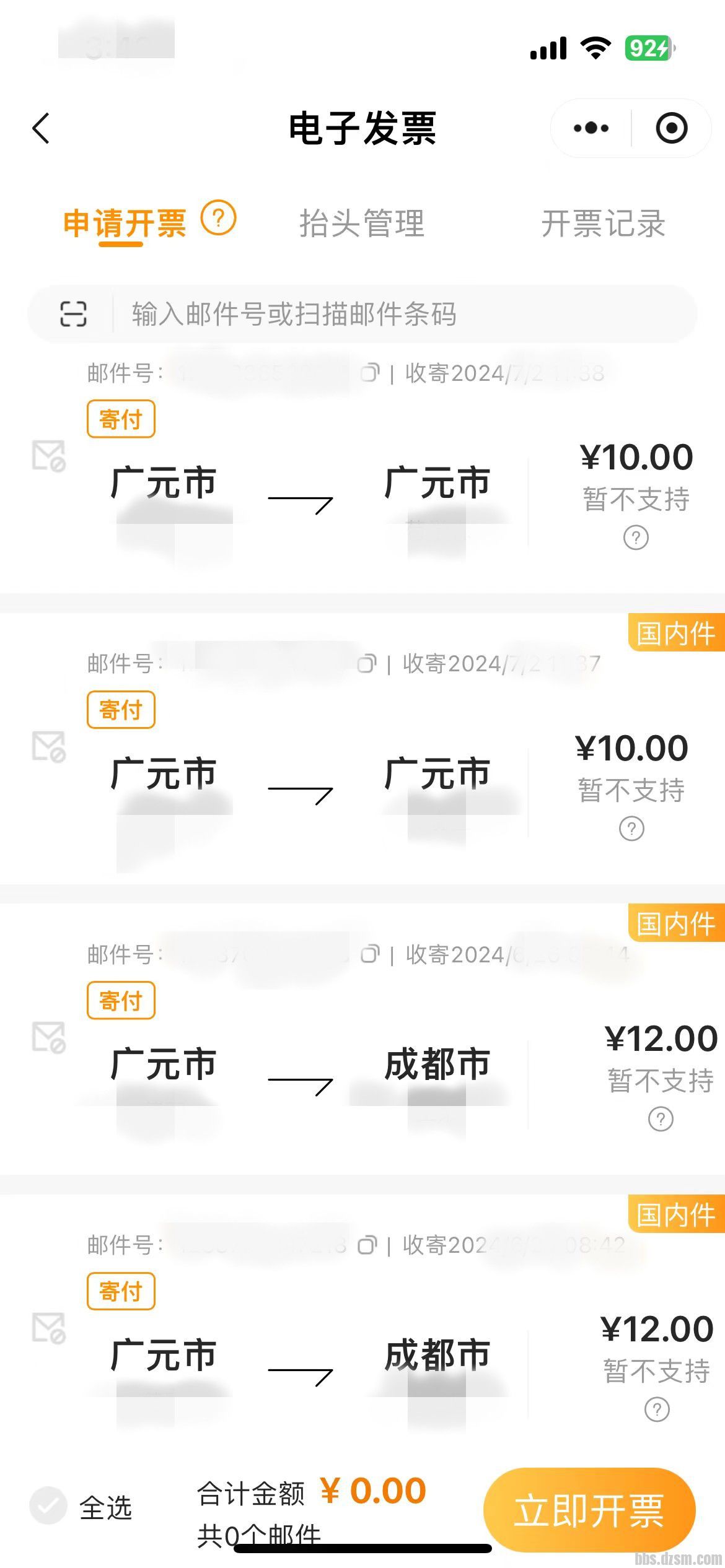Close the mini-program with the circle icon

(x=672, y=128)
